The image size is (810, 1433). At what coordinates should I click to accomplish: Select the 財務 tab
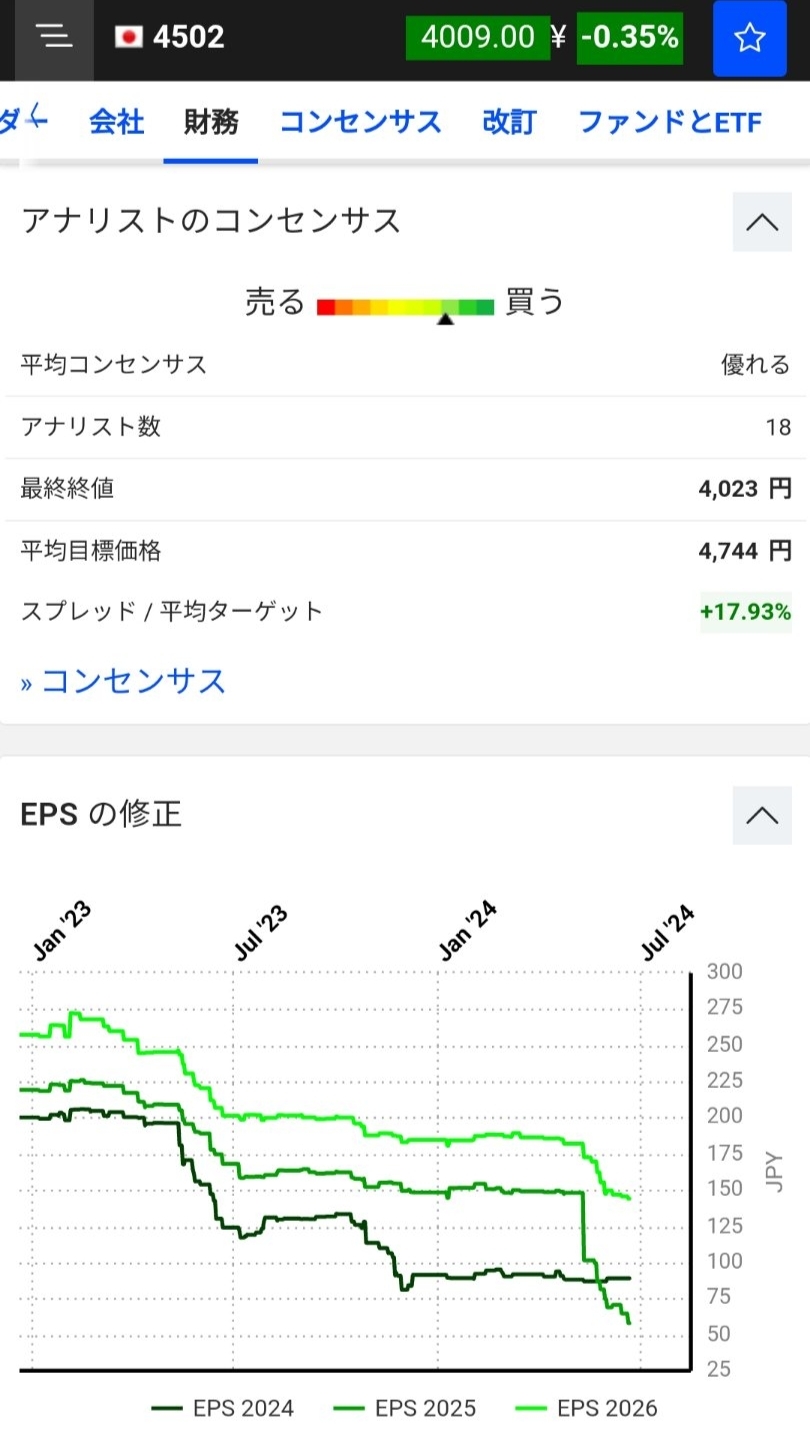tap(211, 122)
